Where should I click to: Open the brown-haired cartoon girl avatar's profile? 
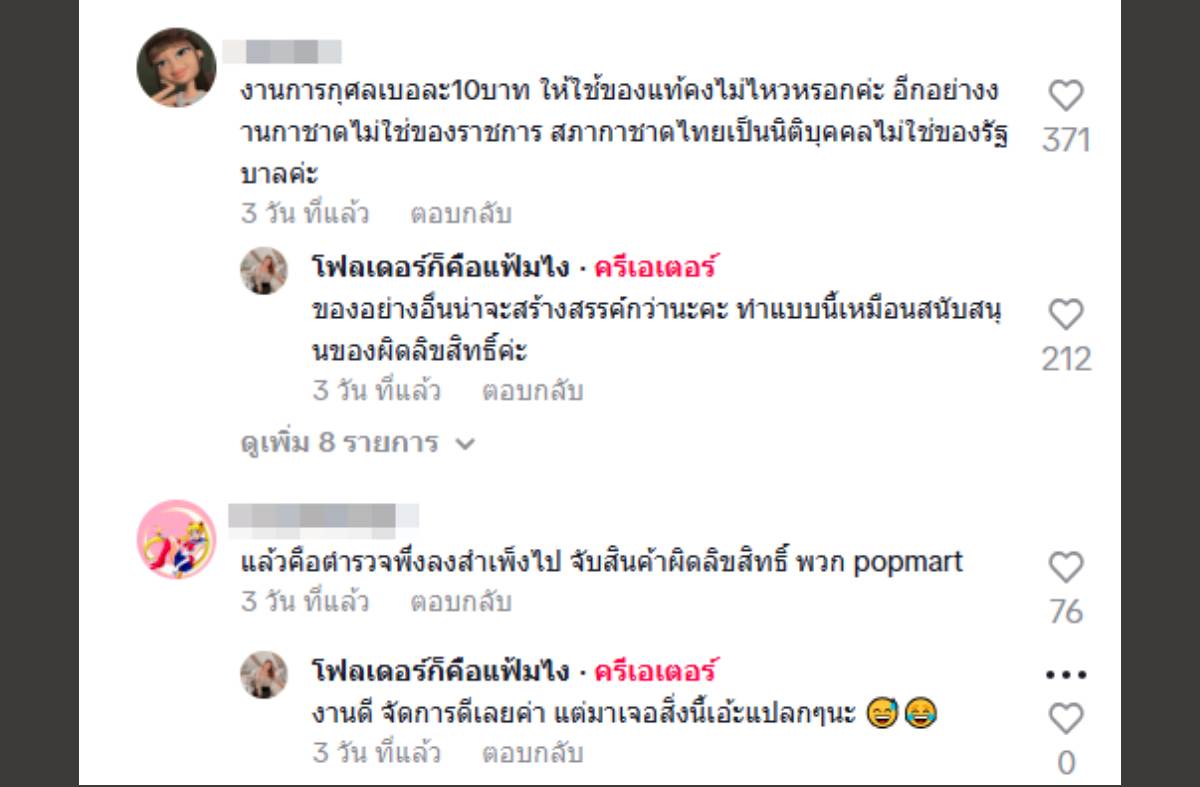tap(176, 67)
